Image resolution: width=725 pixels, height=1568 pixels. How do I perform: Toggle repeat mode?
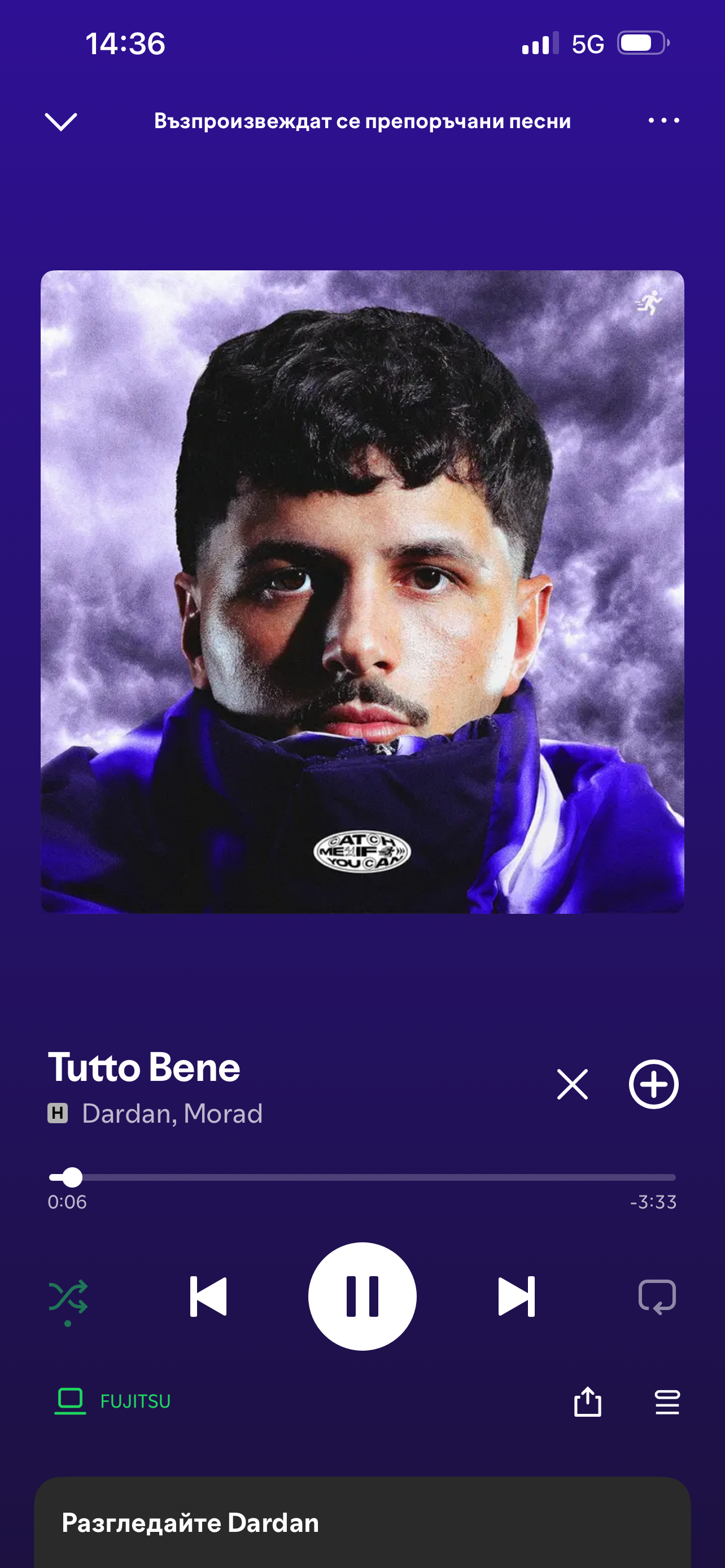657,1296
